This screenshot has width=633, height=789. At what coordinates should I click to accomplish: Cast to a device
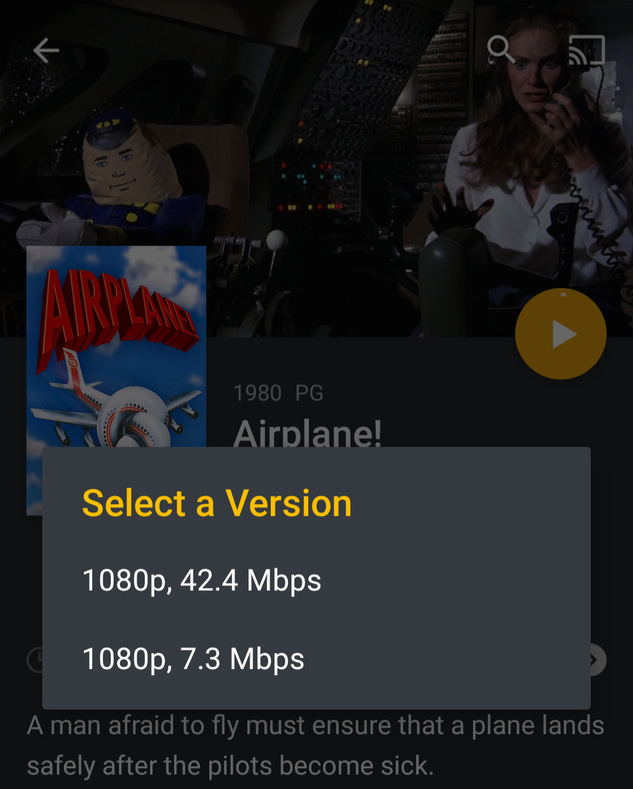click(x=586, y=50)
